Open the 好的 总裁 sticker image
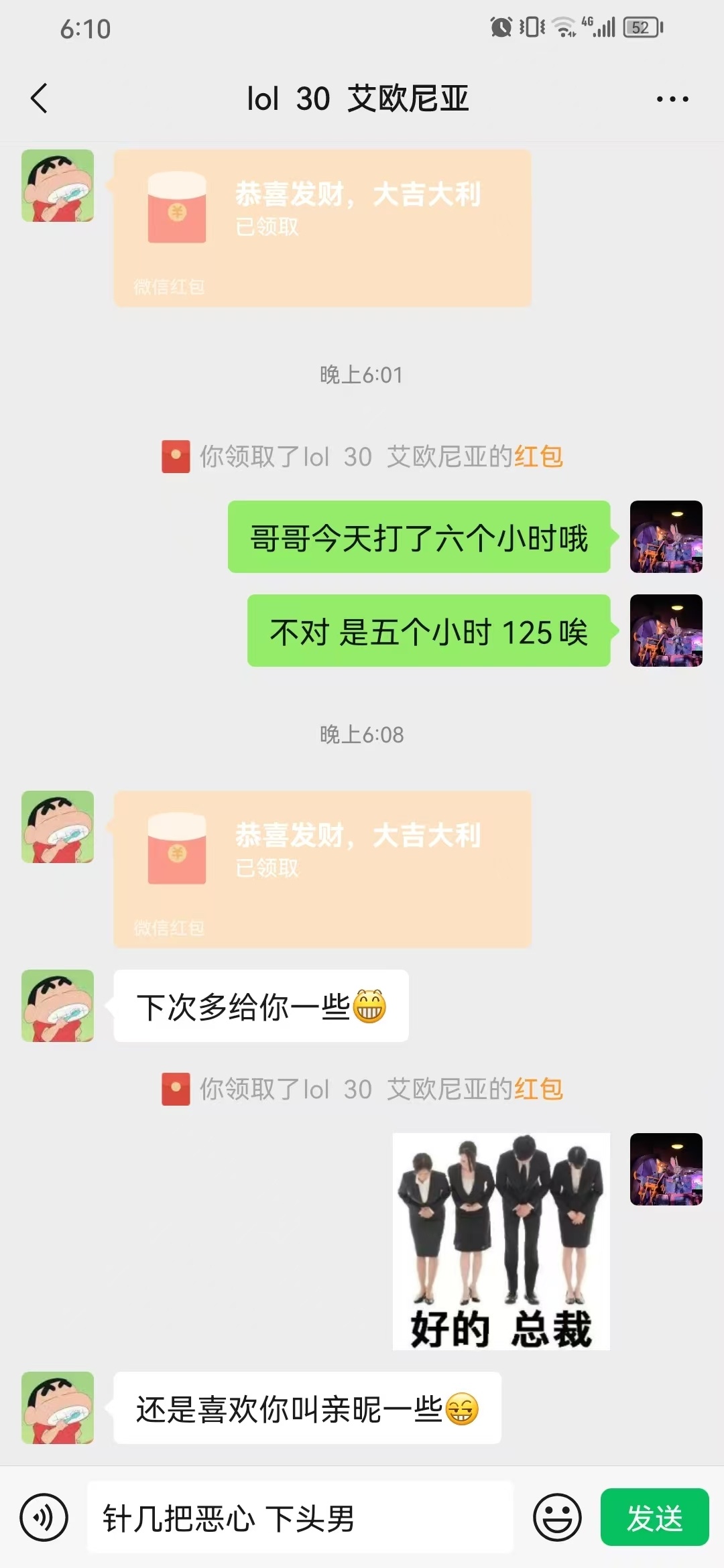Screen dimensions: 724x1568 tap(501, 1241)
